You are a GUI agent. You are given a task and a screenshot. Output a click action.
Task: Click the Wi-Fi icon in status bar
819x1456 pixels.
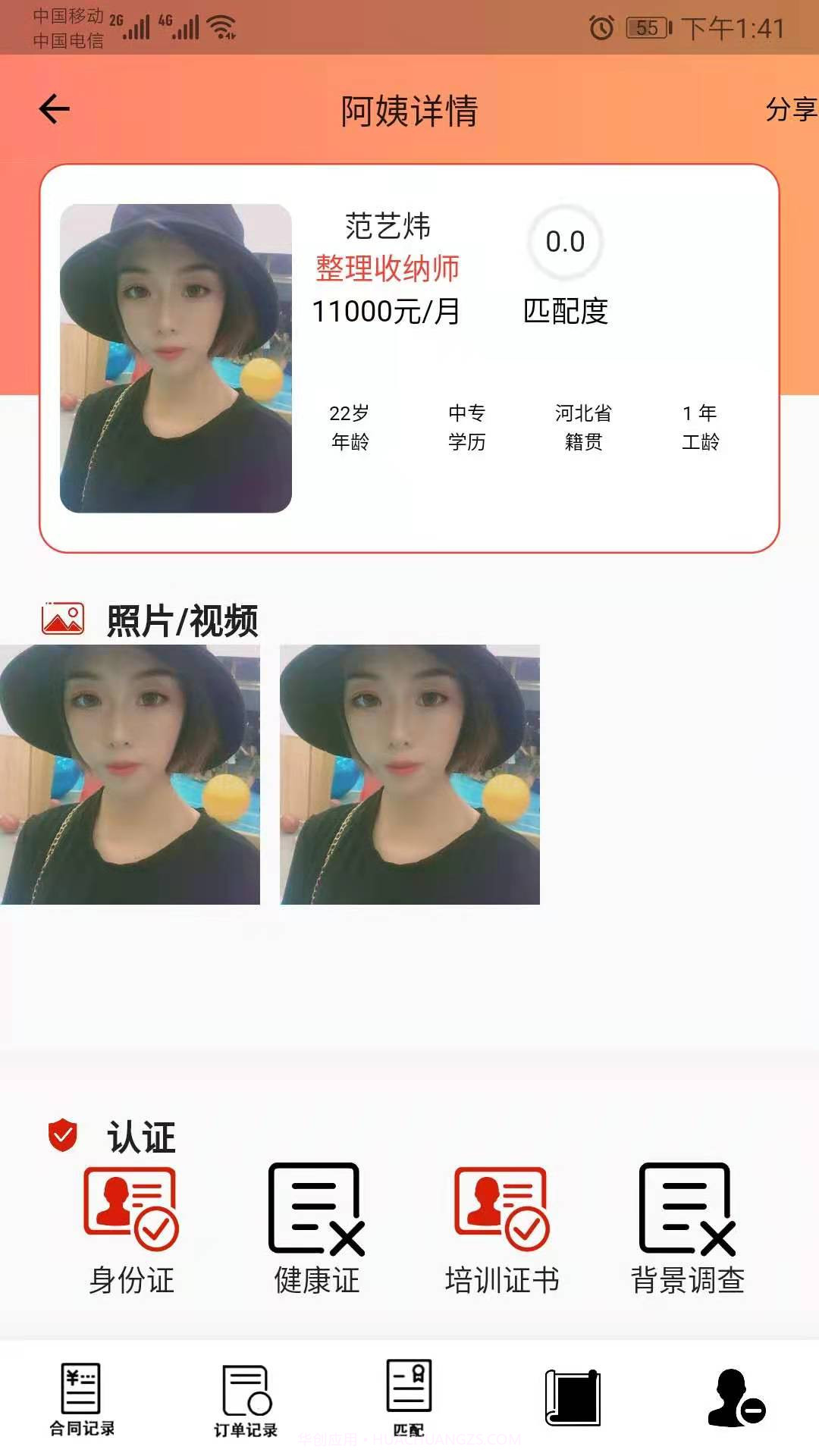pos(221,25)
